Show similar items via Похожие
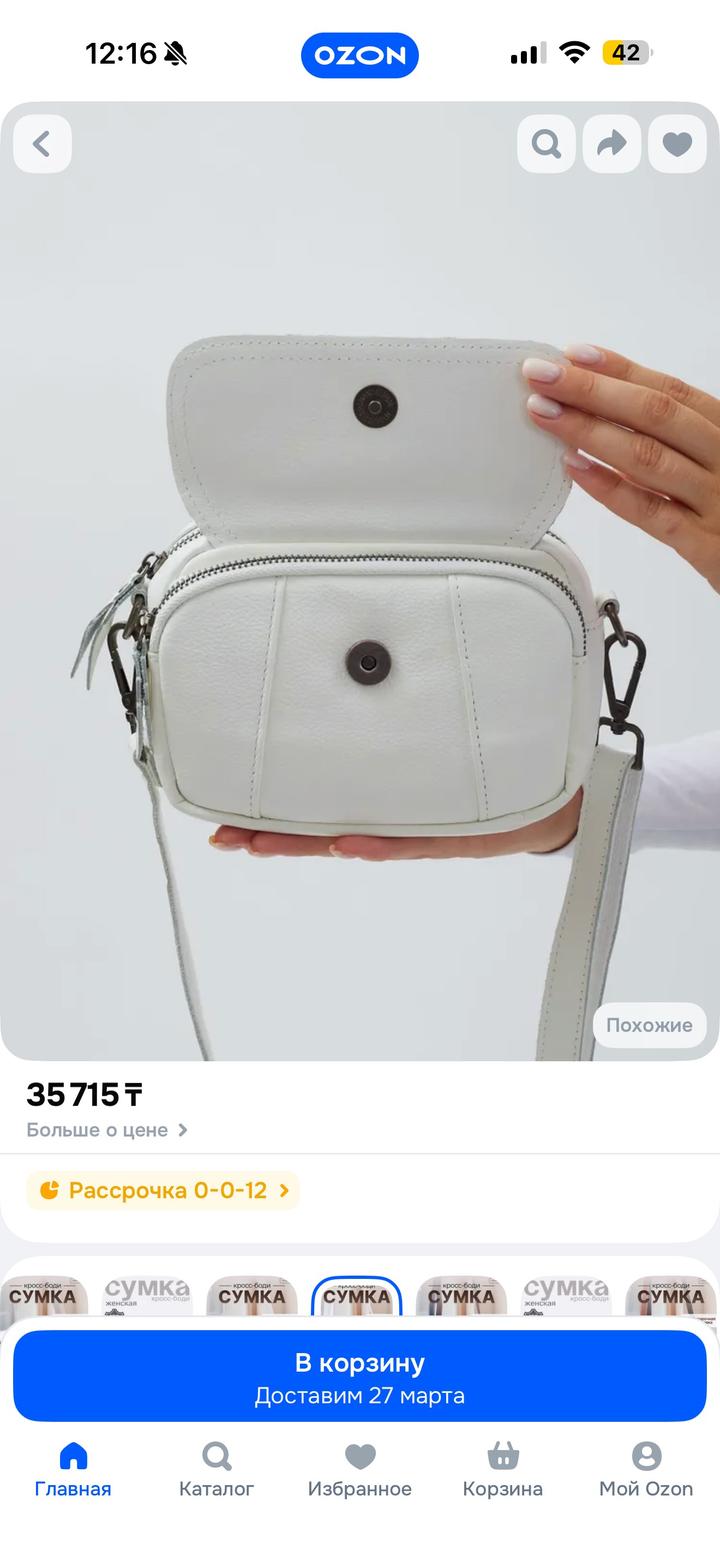 (x=649, y=1025)
